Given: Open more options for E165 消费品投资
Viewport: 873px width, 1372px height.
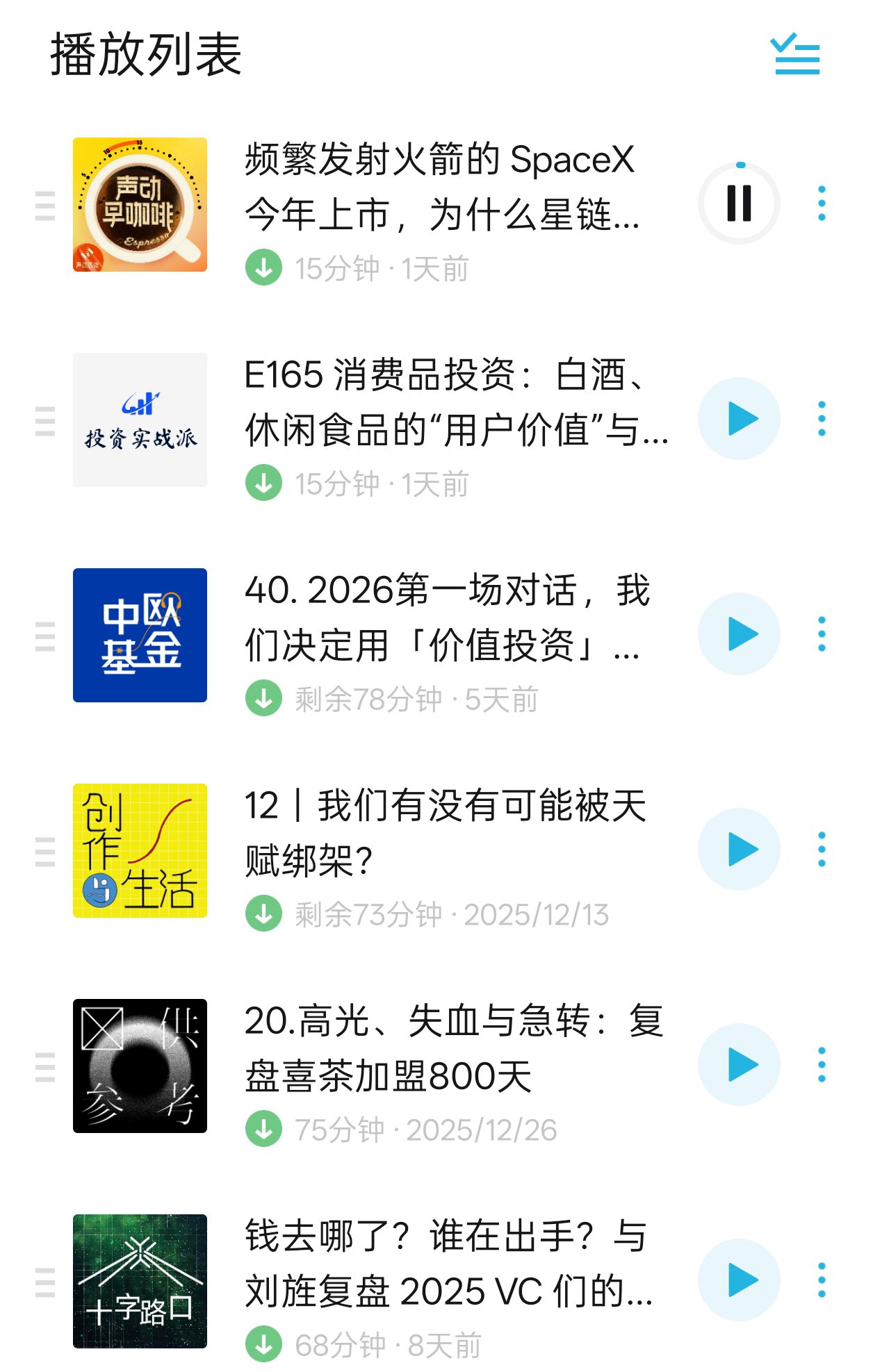Looking at the screenshot, I should click(822, 419).
